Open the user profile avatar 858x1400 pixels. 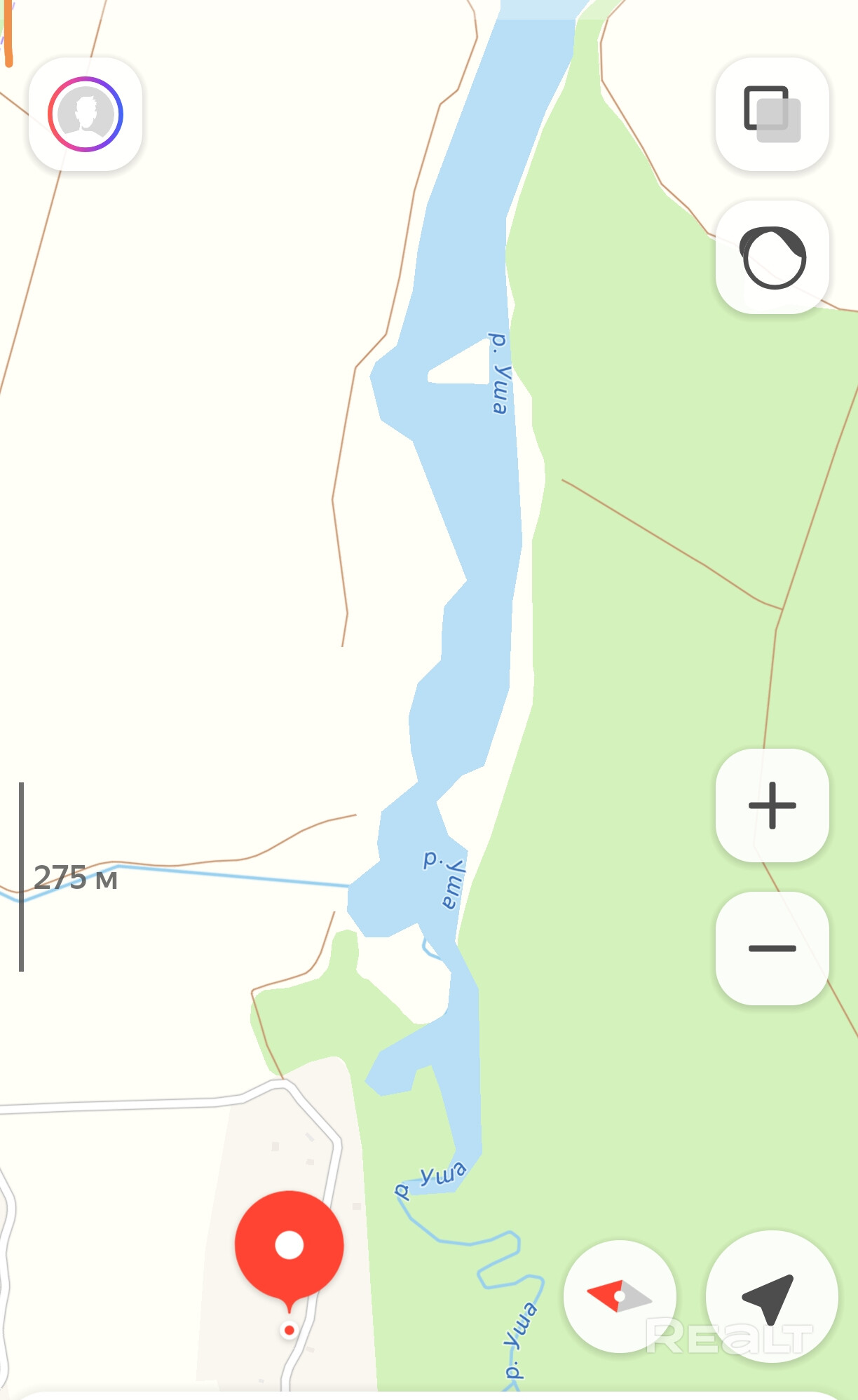point(86,114)
